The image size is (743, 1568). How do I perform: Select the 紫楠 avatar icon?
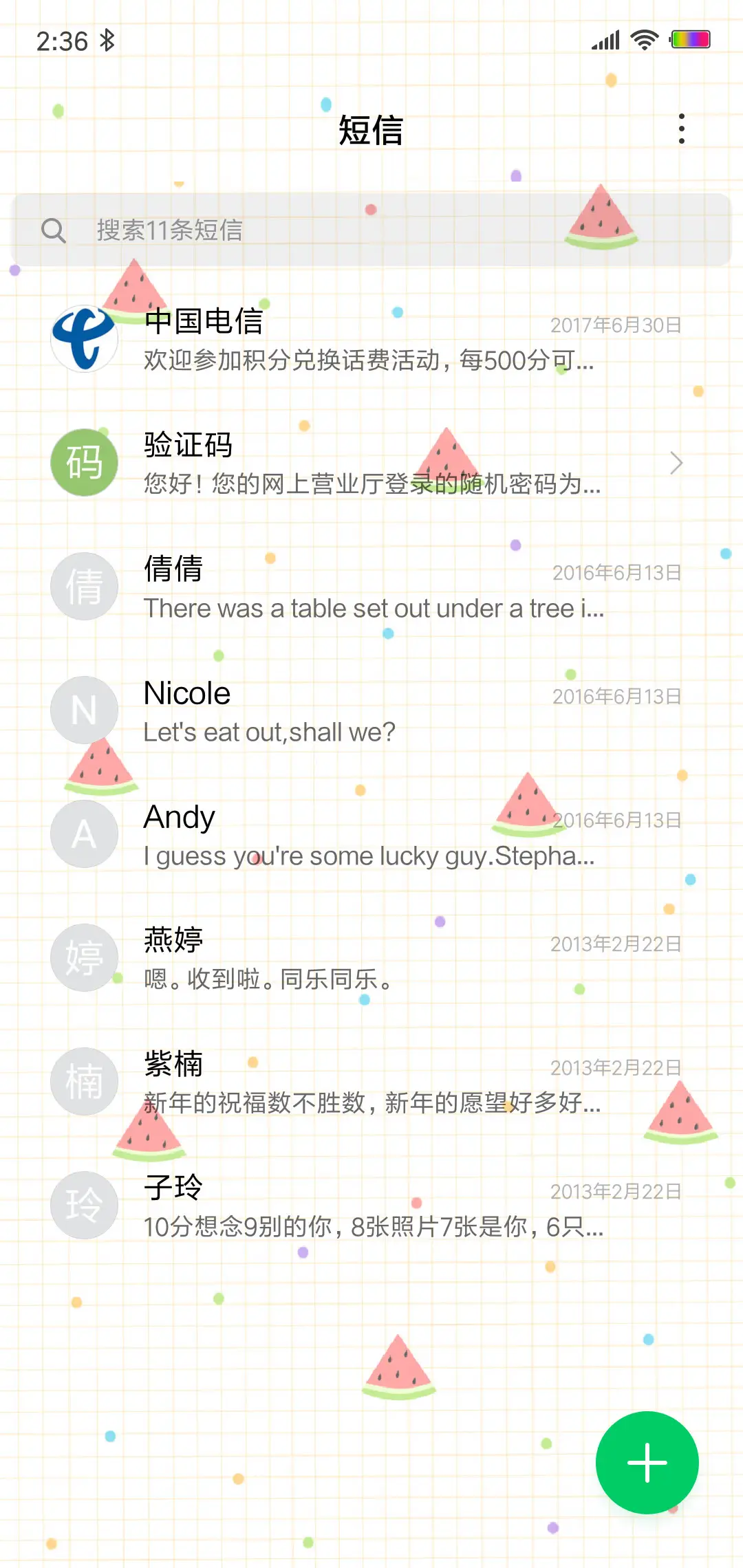(84, 1081)
